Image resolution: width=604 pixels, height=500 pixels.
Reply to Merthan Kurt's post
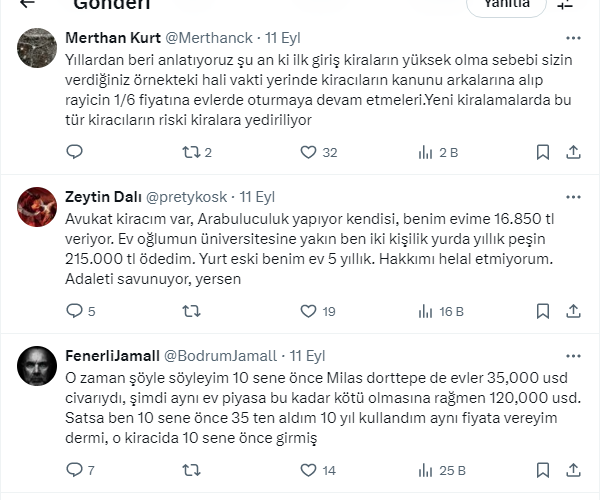[x=74, y=152]
